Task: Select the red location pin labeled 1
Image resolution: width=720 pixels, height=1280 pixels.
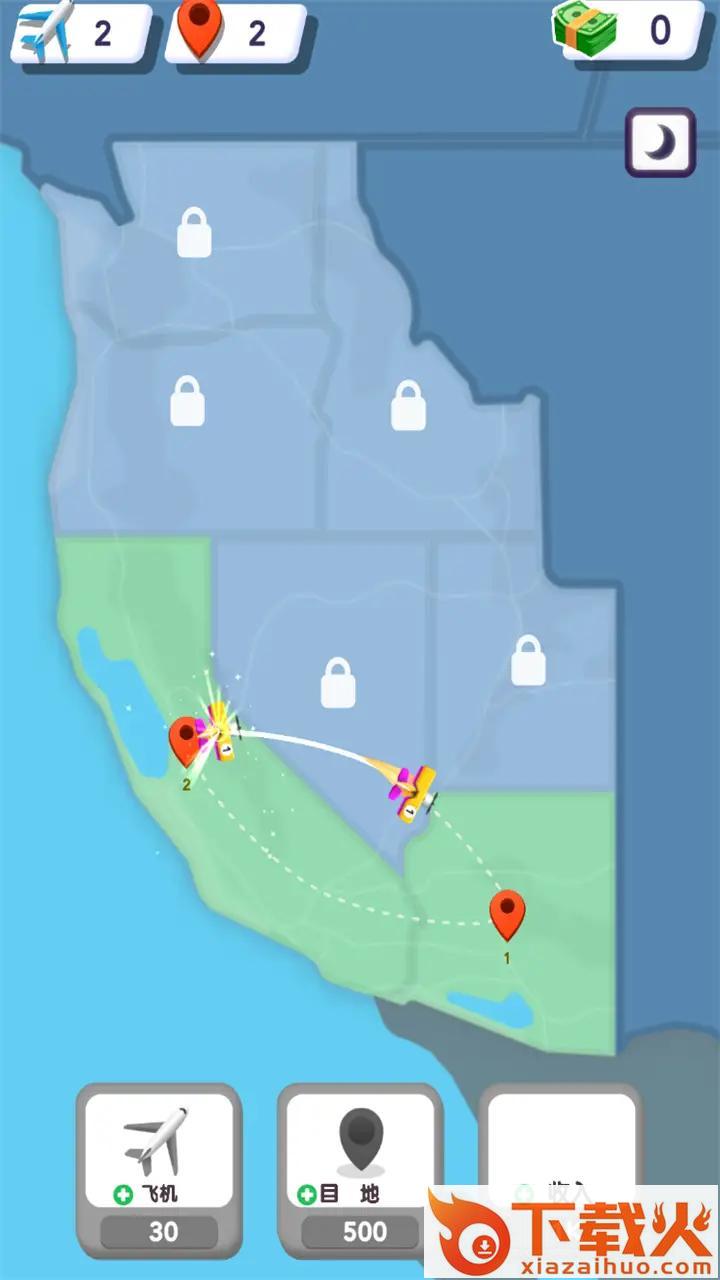Action: click(x=507, y=913)
